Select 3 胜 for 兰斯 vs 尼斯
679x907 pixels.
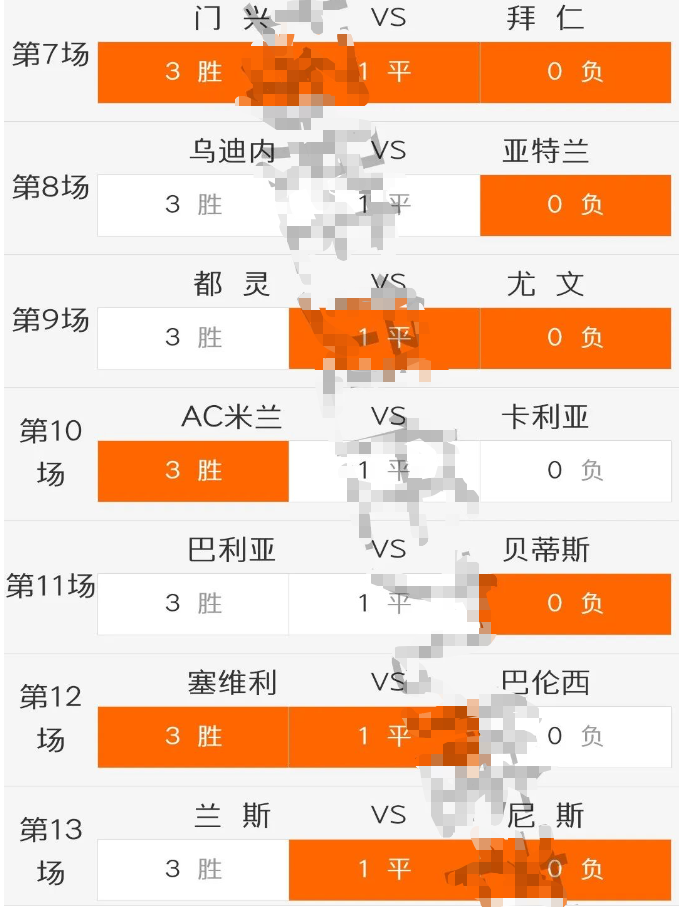(193, 869)
